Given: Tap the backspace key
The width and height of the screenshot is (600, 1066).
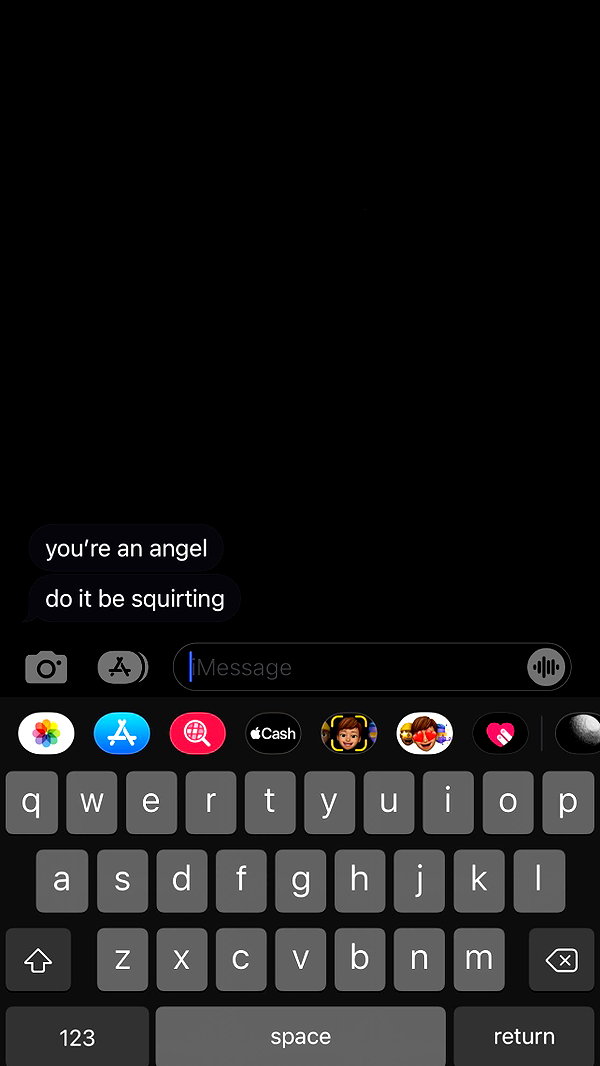Looking at the screenshot, I should (x=561, y=959).
